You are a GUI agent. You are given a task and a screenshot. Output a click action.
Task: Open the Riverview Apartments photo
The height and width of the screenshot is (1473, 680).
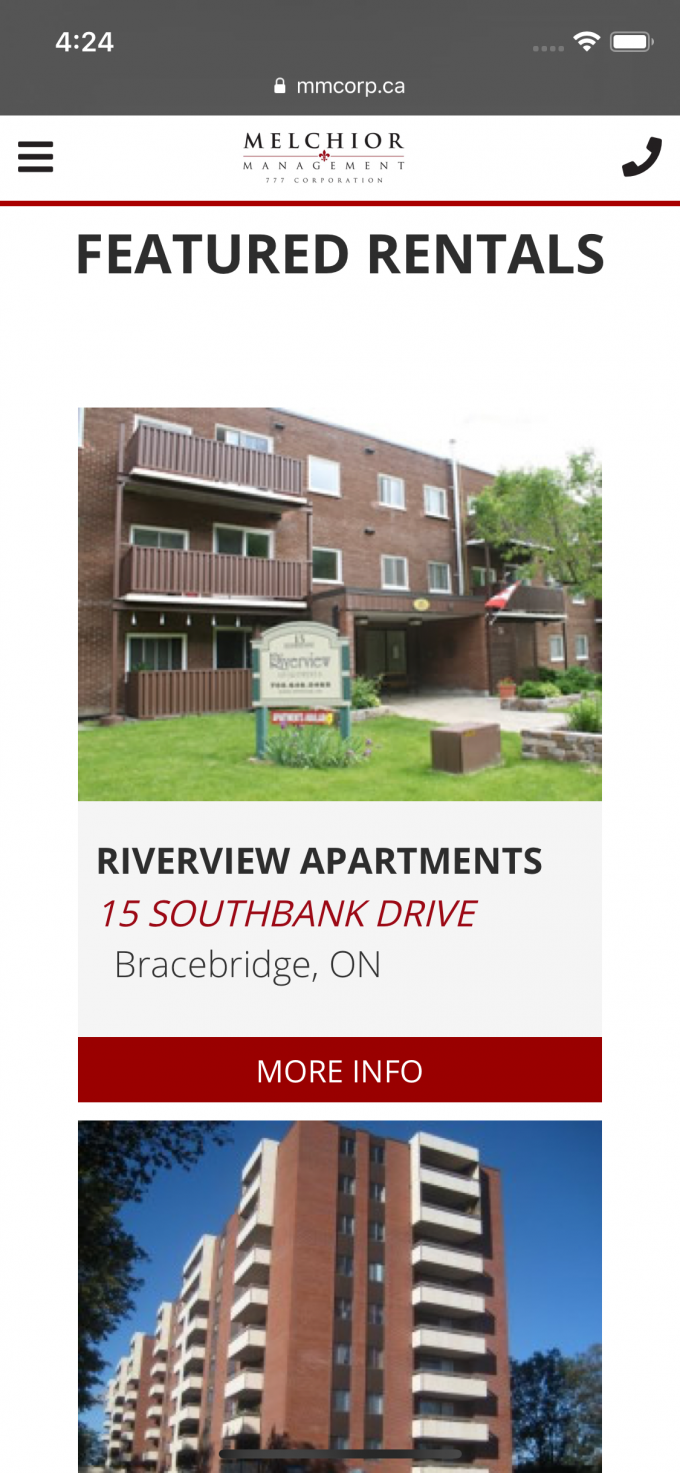click(x=340, y=603)
